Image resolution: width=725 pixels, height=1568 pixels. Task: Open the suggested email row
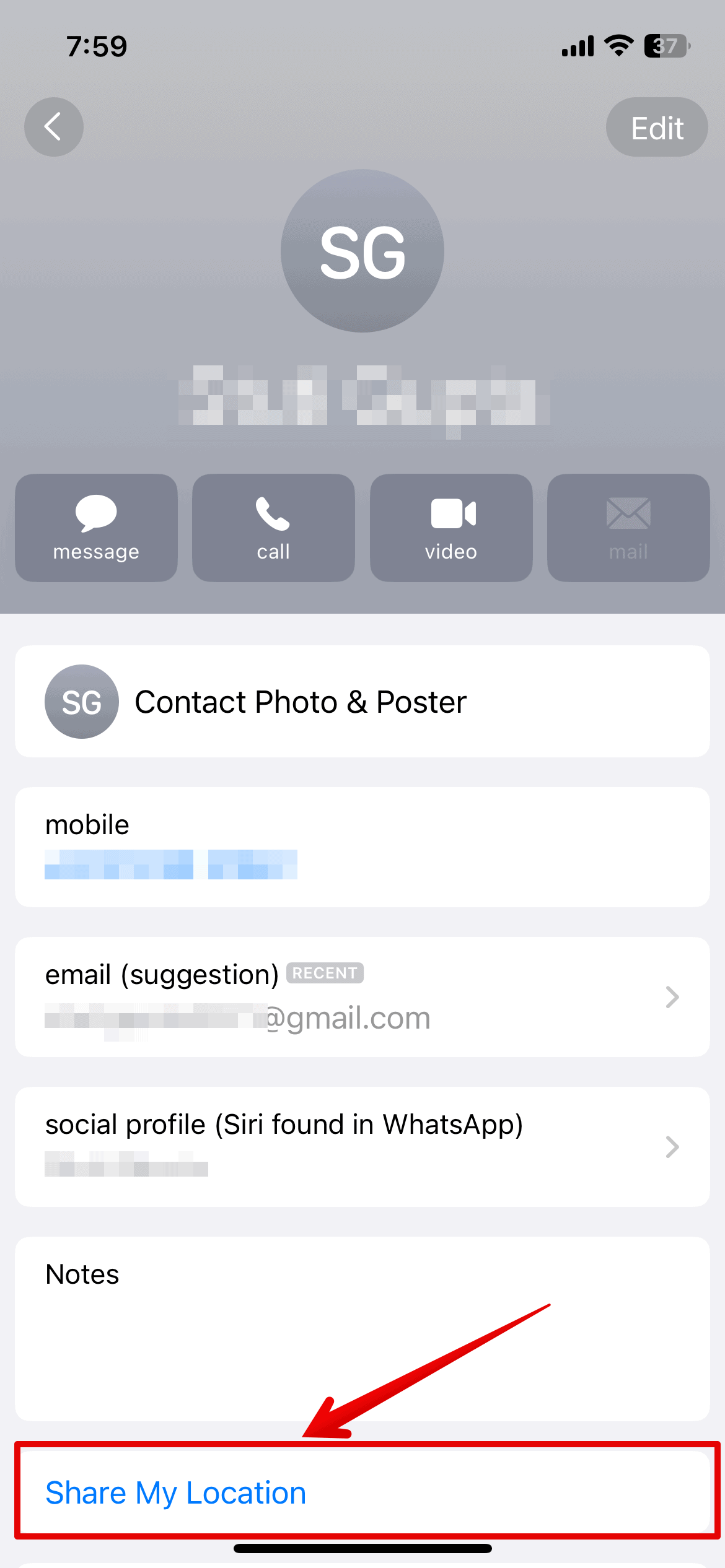click(362, 997)
